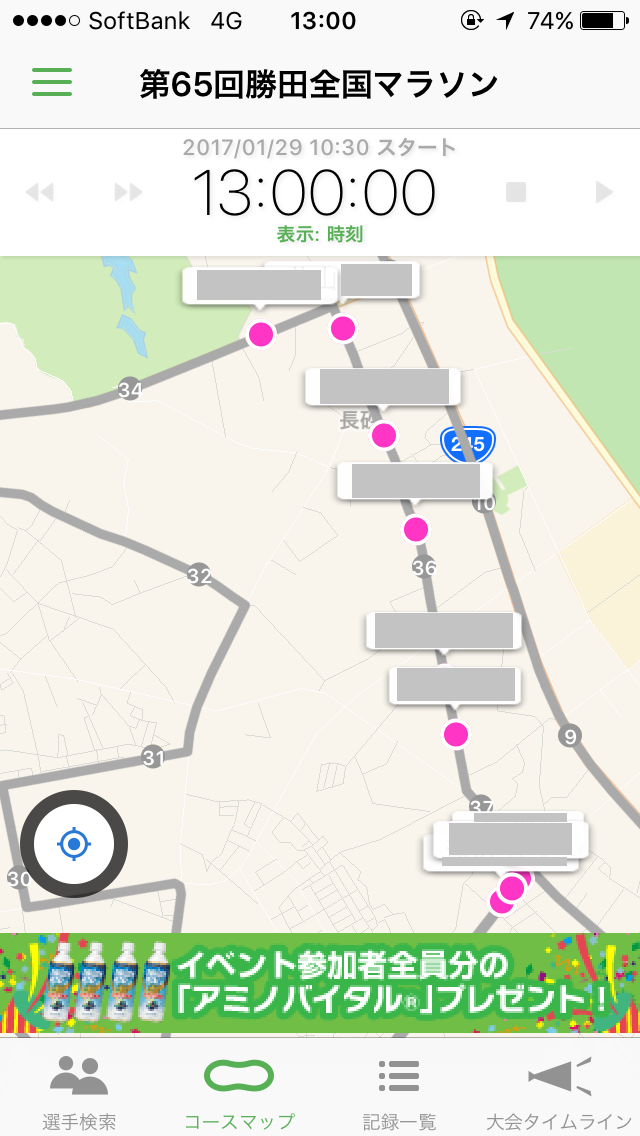This screenshot has width=640, height=1136.
Task: Select the コースマップ tab
Action: (239, 1090)
